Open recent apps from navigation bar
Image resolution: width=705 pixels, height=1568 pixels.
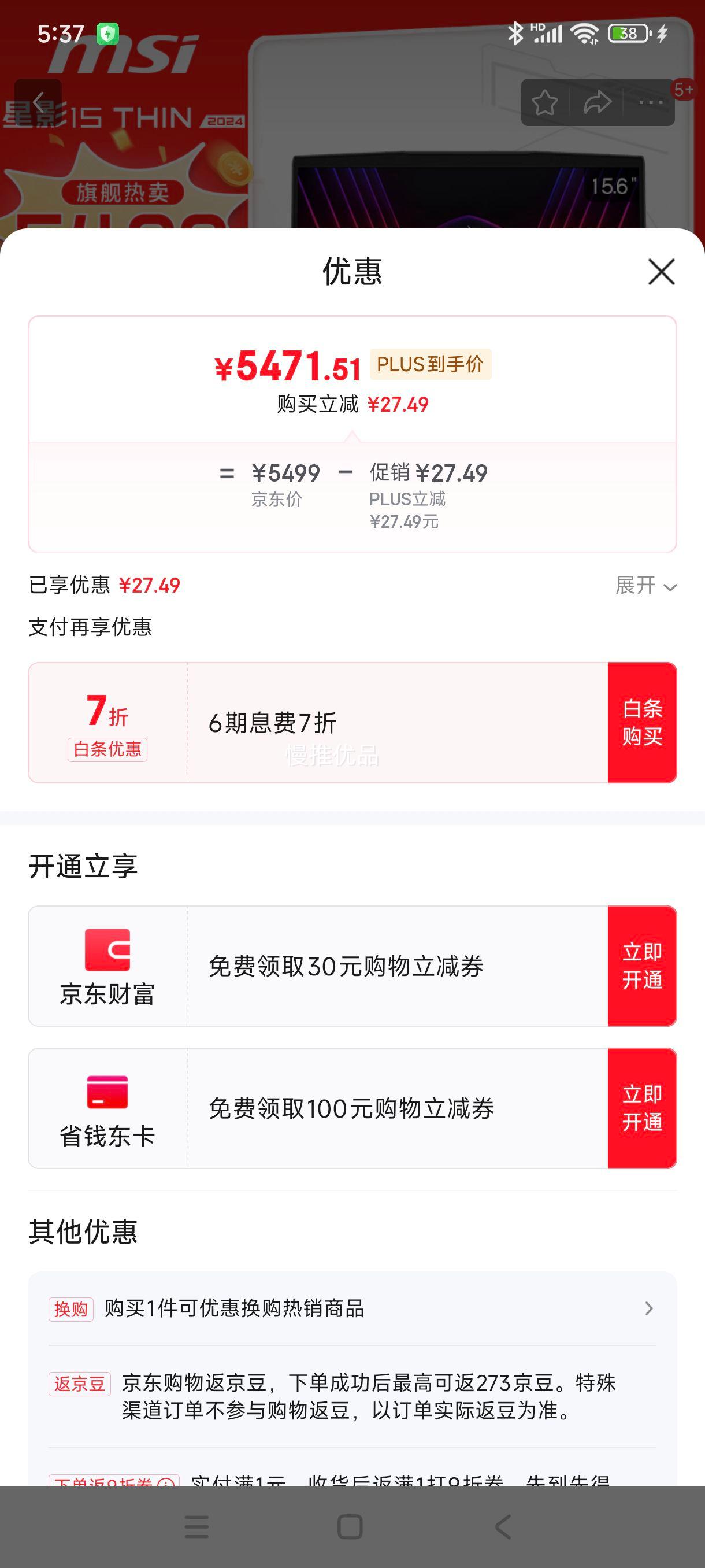[196, 1526]
